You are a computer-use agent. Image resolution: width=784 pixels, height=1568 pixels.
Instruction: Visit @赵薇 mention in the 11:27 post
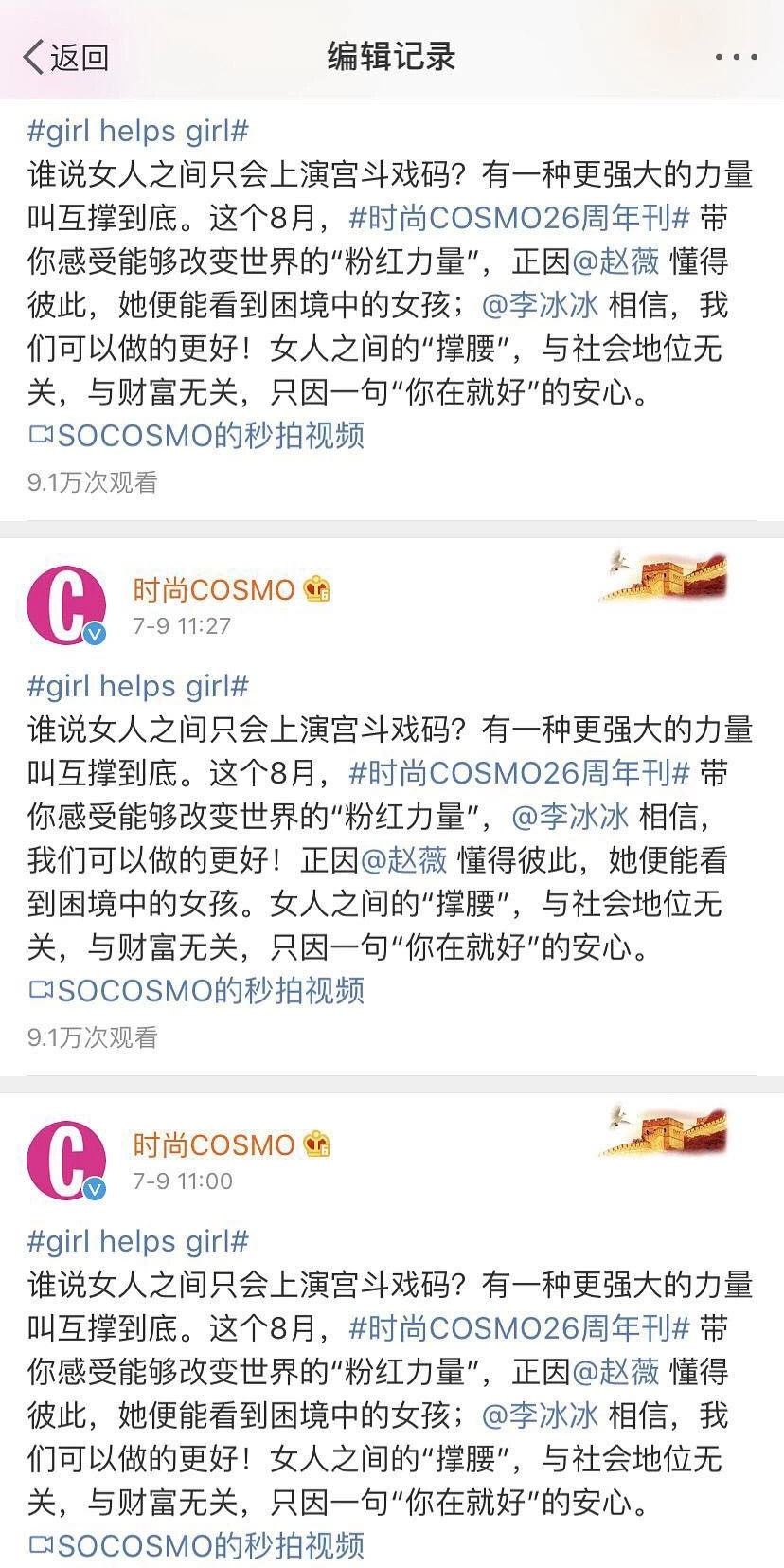404,859
